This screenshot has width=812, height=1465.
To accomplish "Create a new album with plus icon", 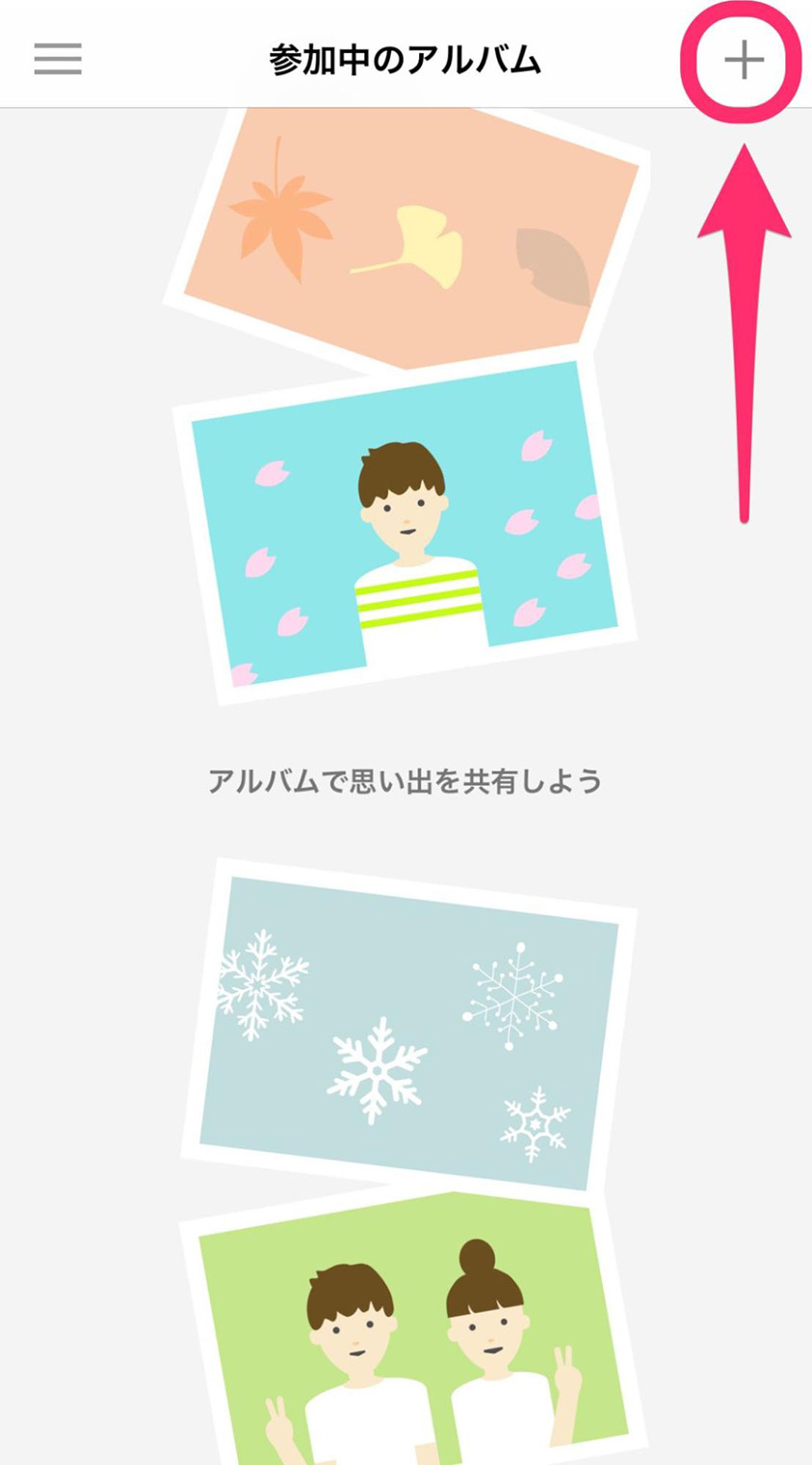I will (744, 61).
